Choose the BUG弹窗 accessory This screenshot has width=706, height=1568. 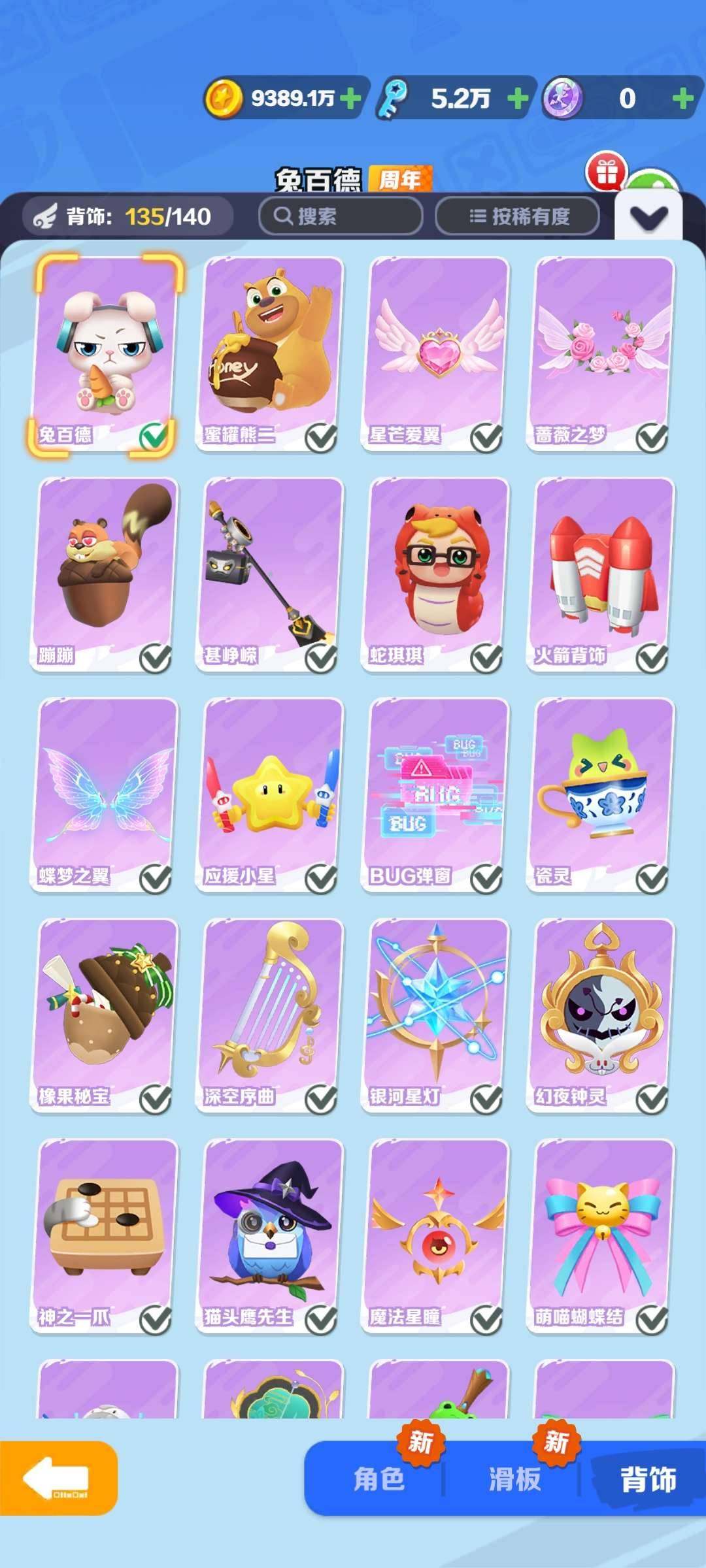pos(435,794)
